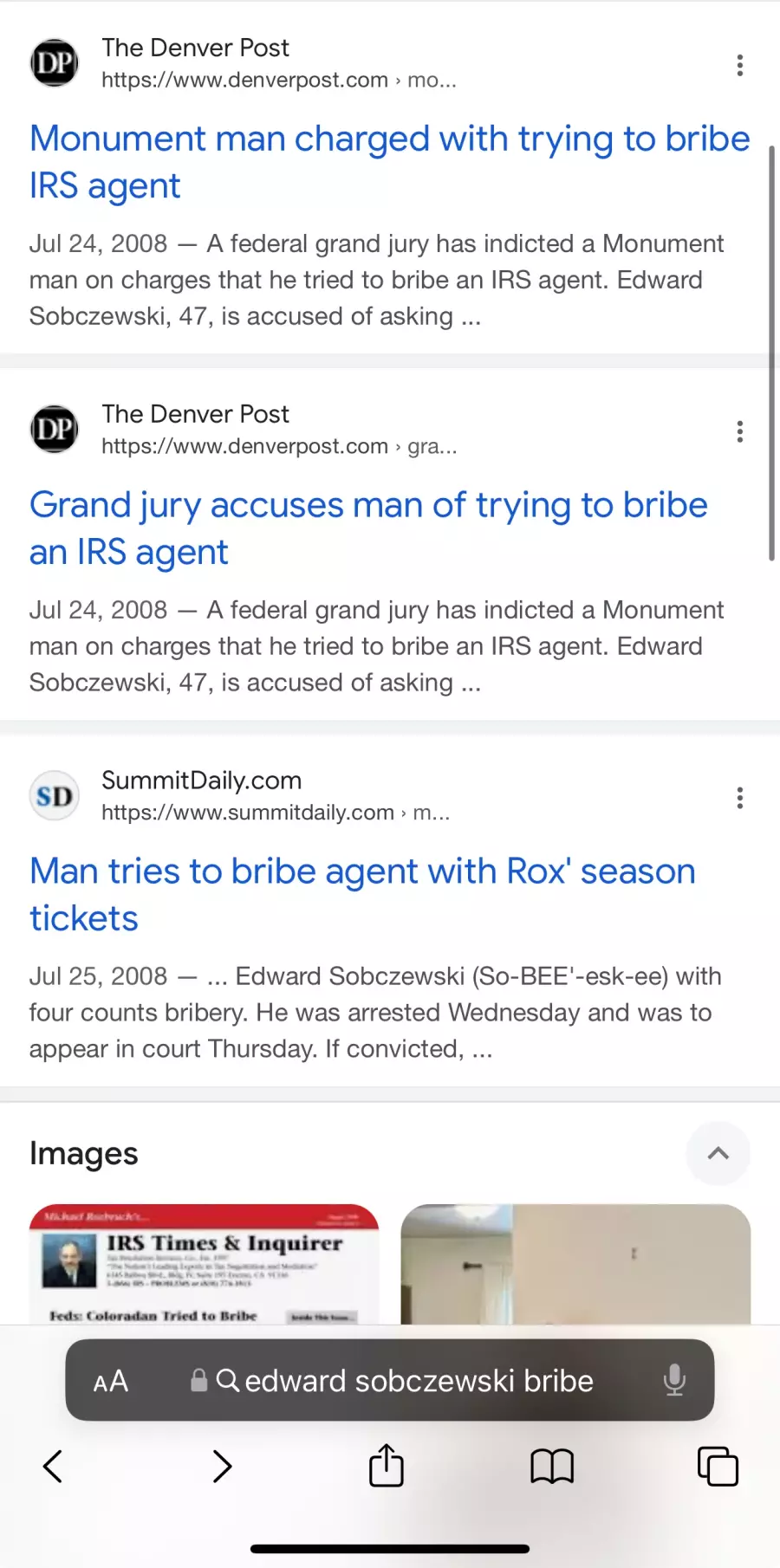Open the IRS Times & Inquirer image
The width and height of the screenshot is (780, 1568).
[x=204, y=1264]
